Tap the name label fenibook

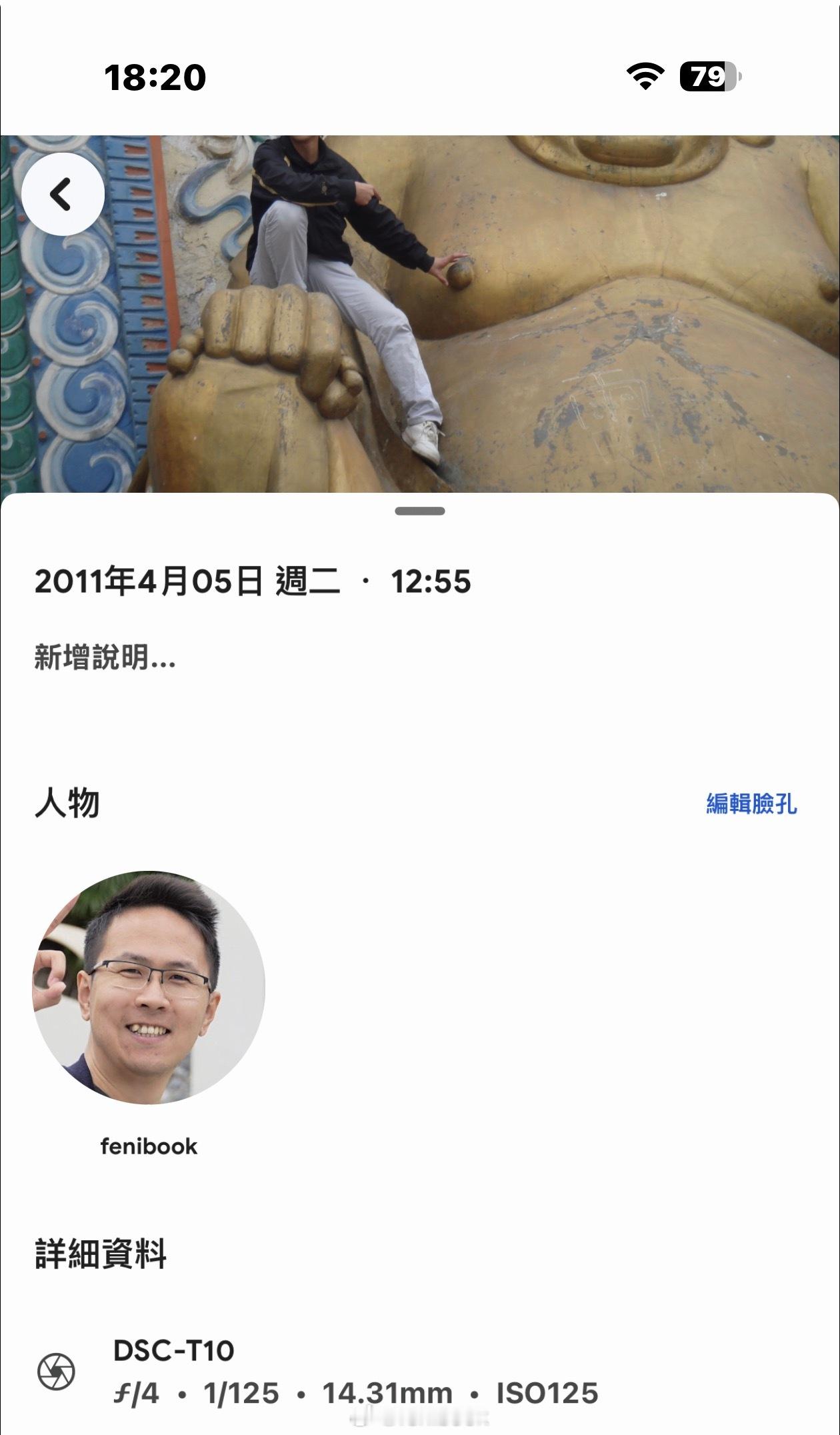click(149, 1146)
